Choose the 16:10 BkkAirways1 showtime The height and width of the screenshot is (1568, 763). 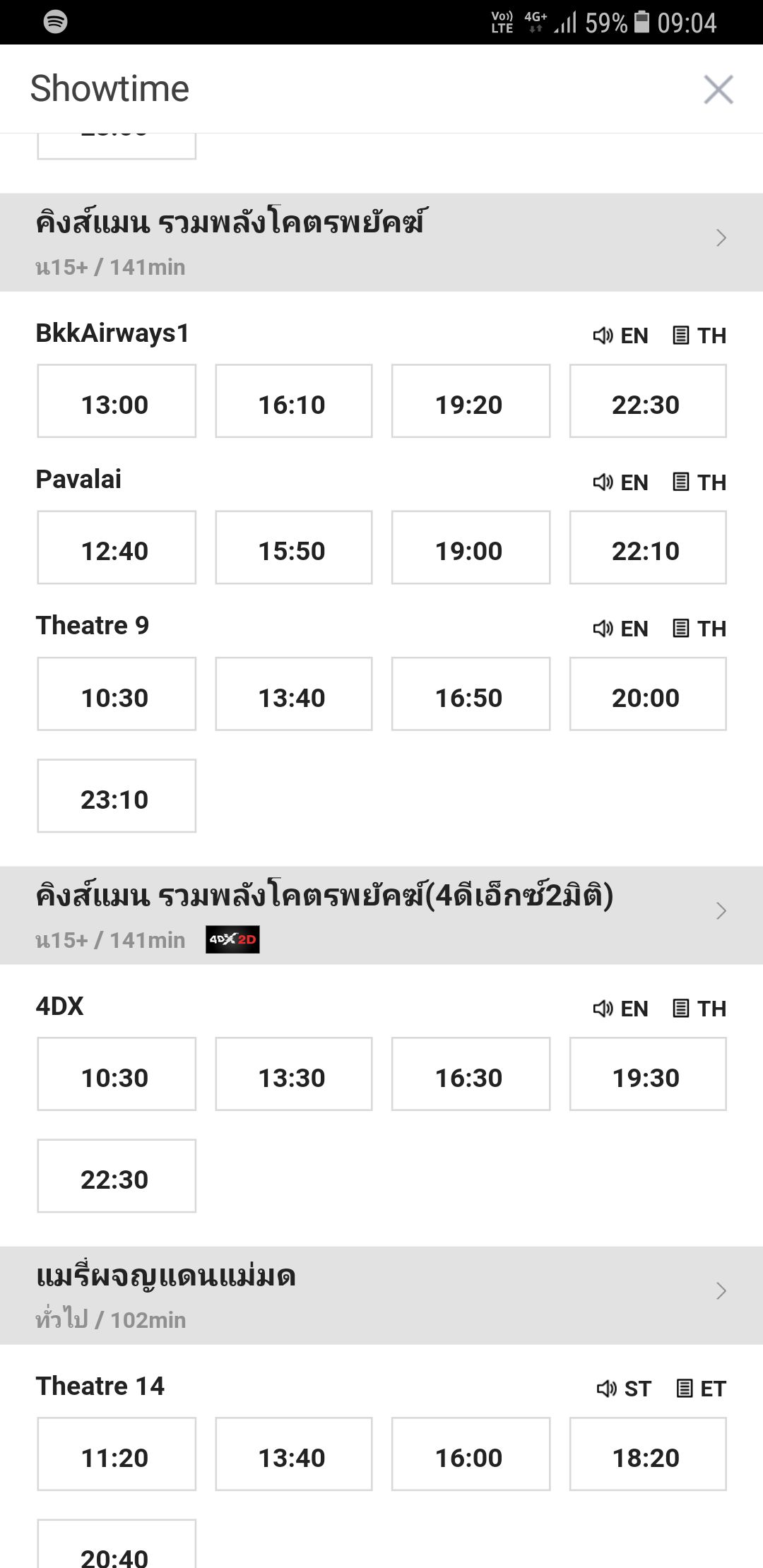(293, 401)
